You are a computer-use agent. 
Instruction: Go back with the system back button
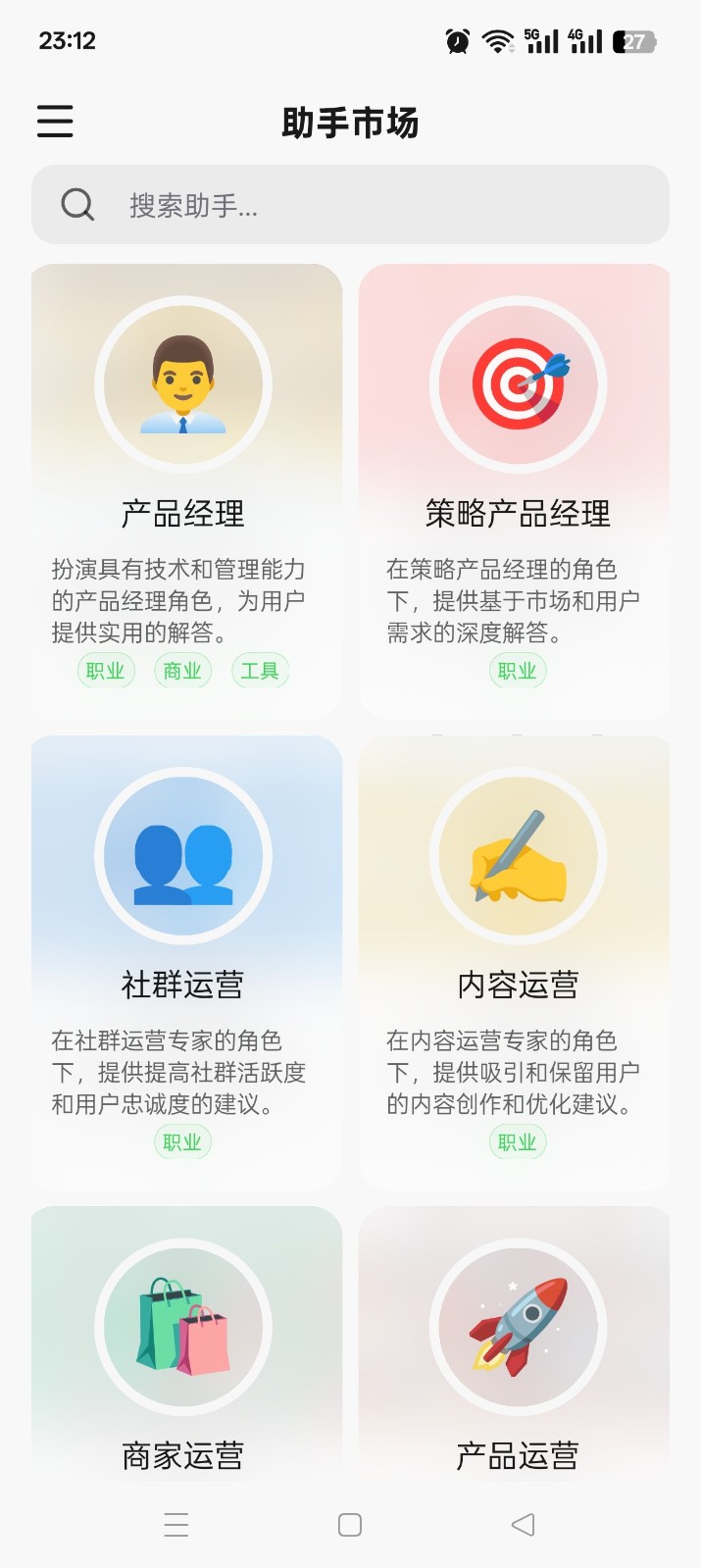524,1524
